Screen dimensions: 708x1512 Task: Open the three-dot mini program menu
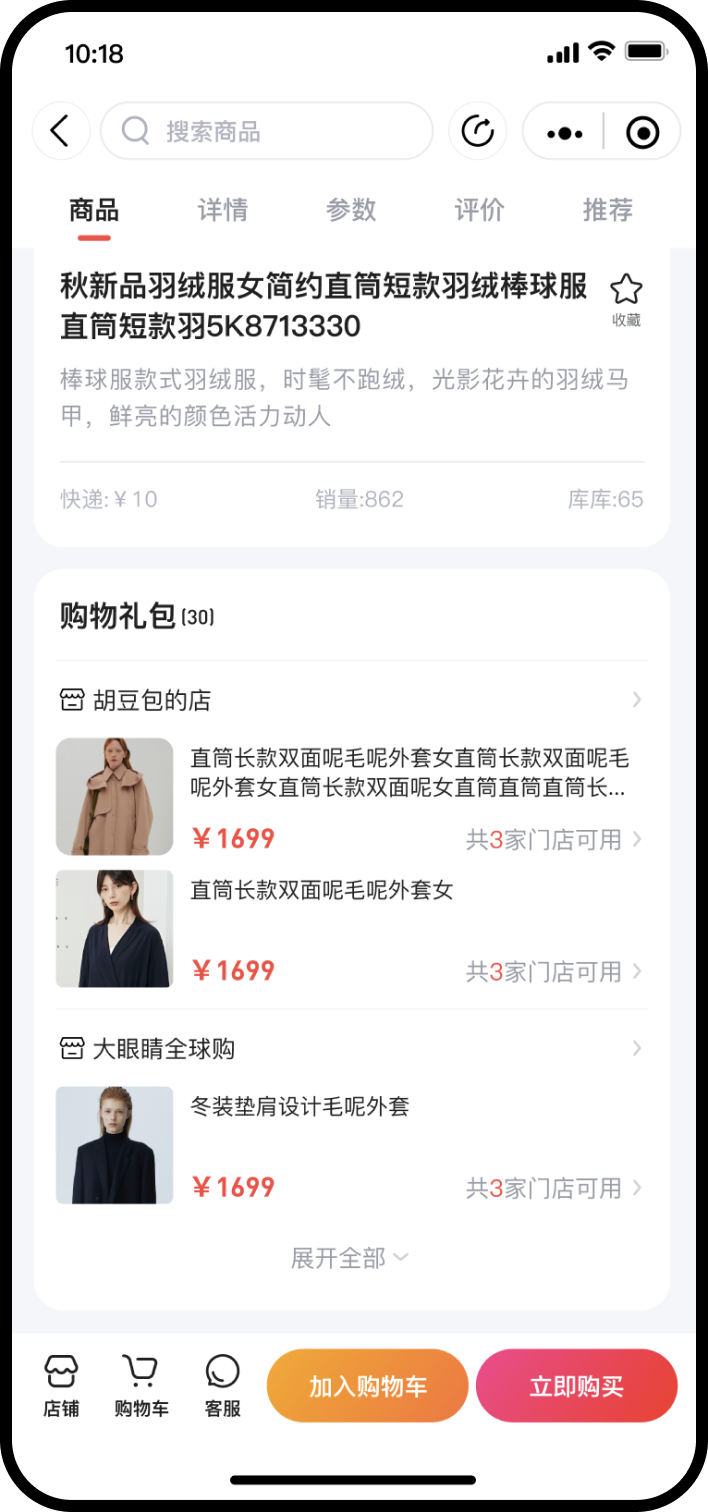[564, 132]
